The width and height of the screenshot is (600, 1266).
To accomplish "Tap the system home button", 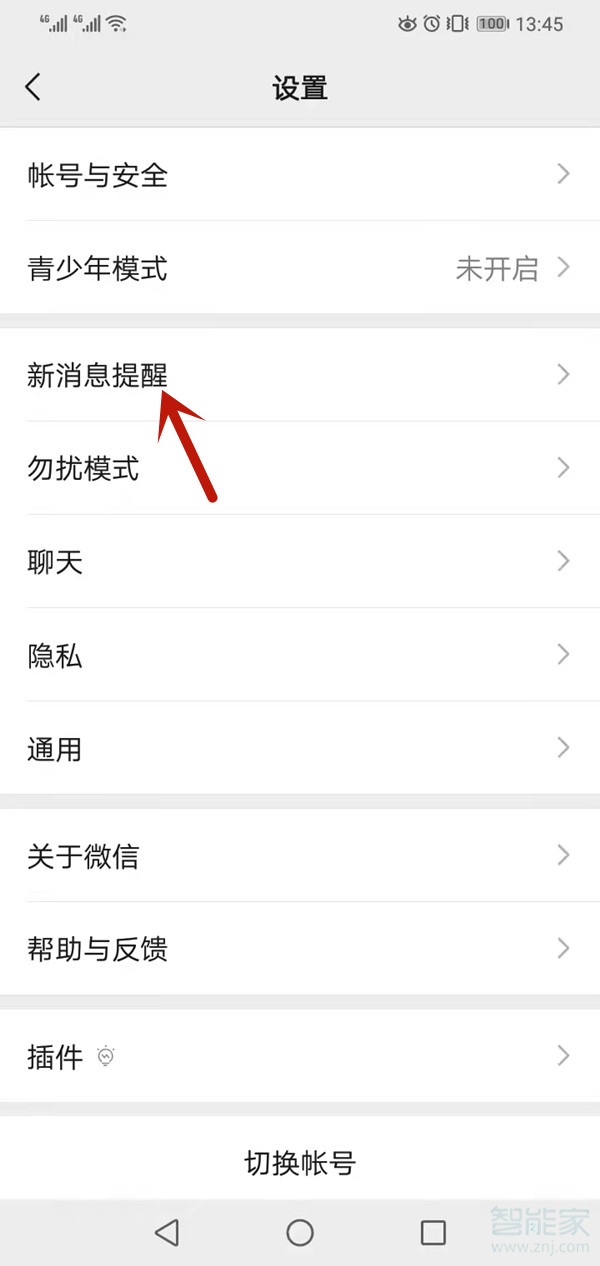I will [300, 1233].
